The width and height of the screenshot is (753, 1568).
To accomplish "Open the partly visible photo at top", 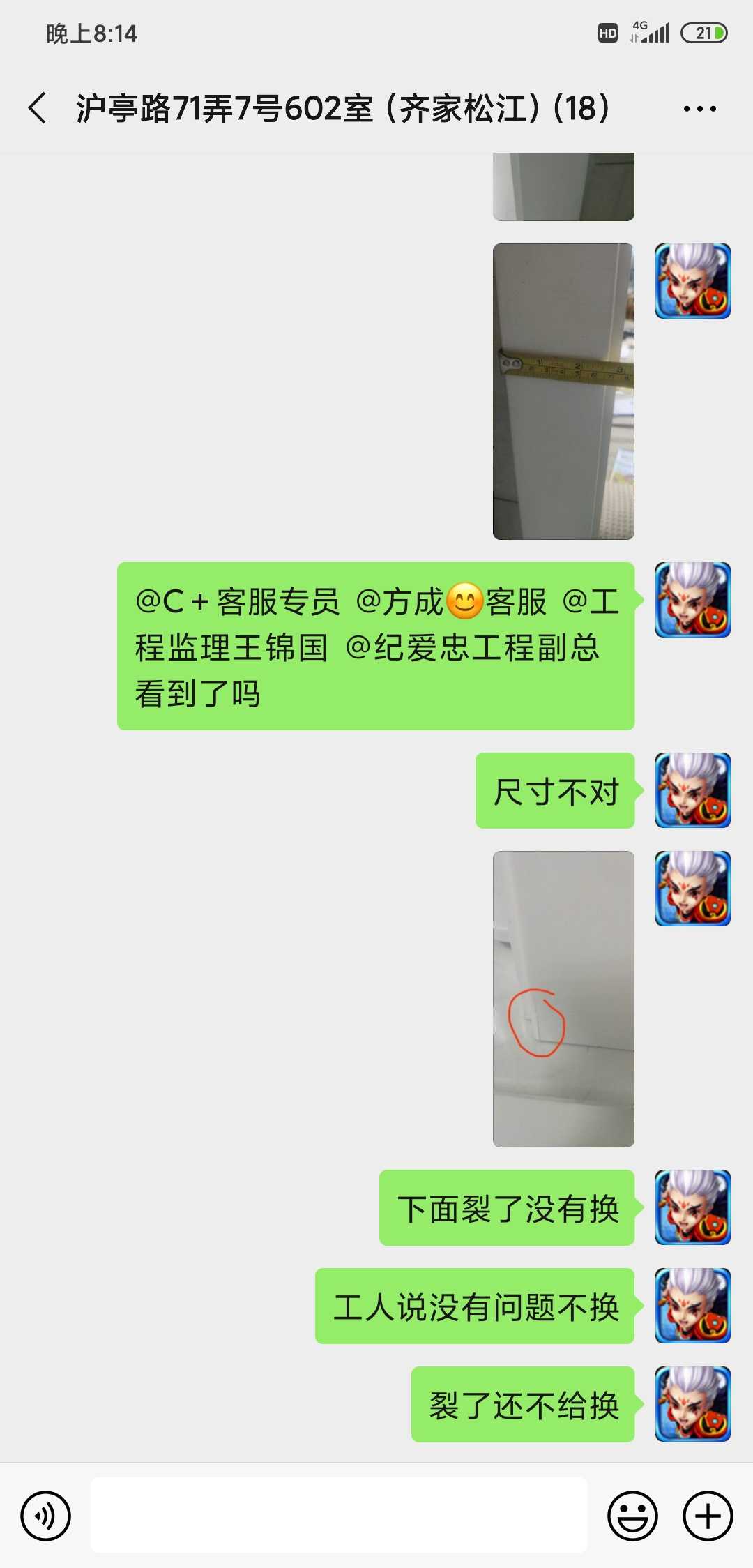I will (x=563, y=187).
